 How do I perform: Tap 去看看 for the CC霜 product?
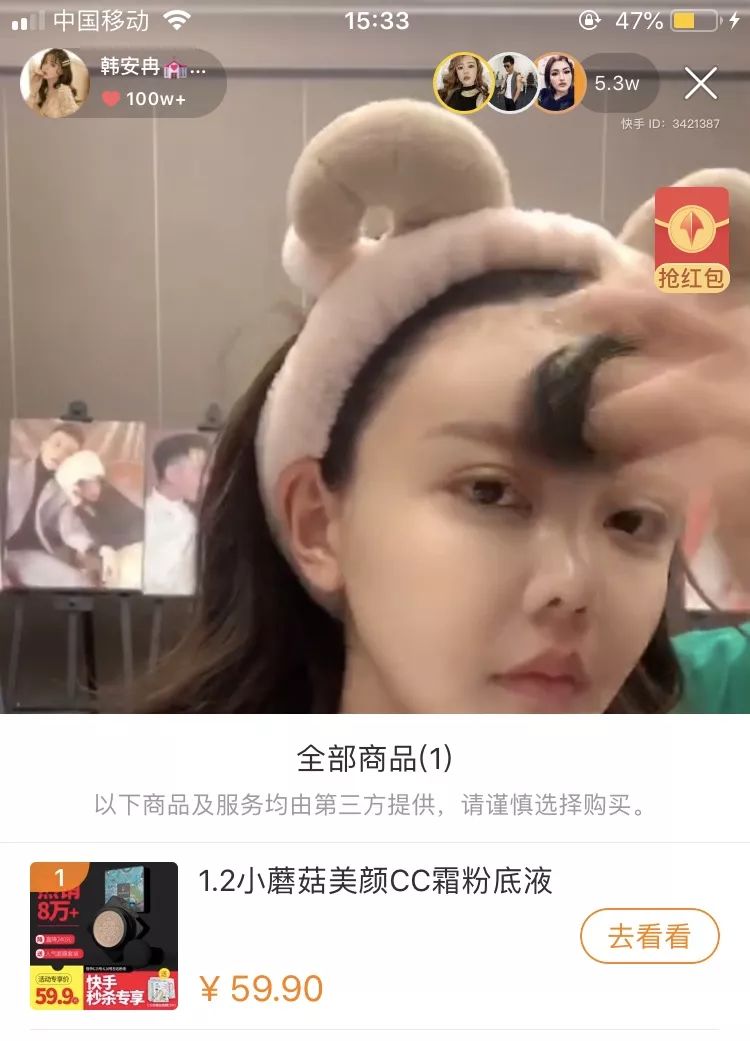coord(649,936)
